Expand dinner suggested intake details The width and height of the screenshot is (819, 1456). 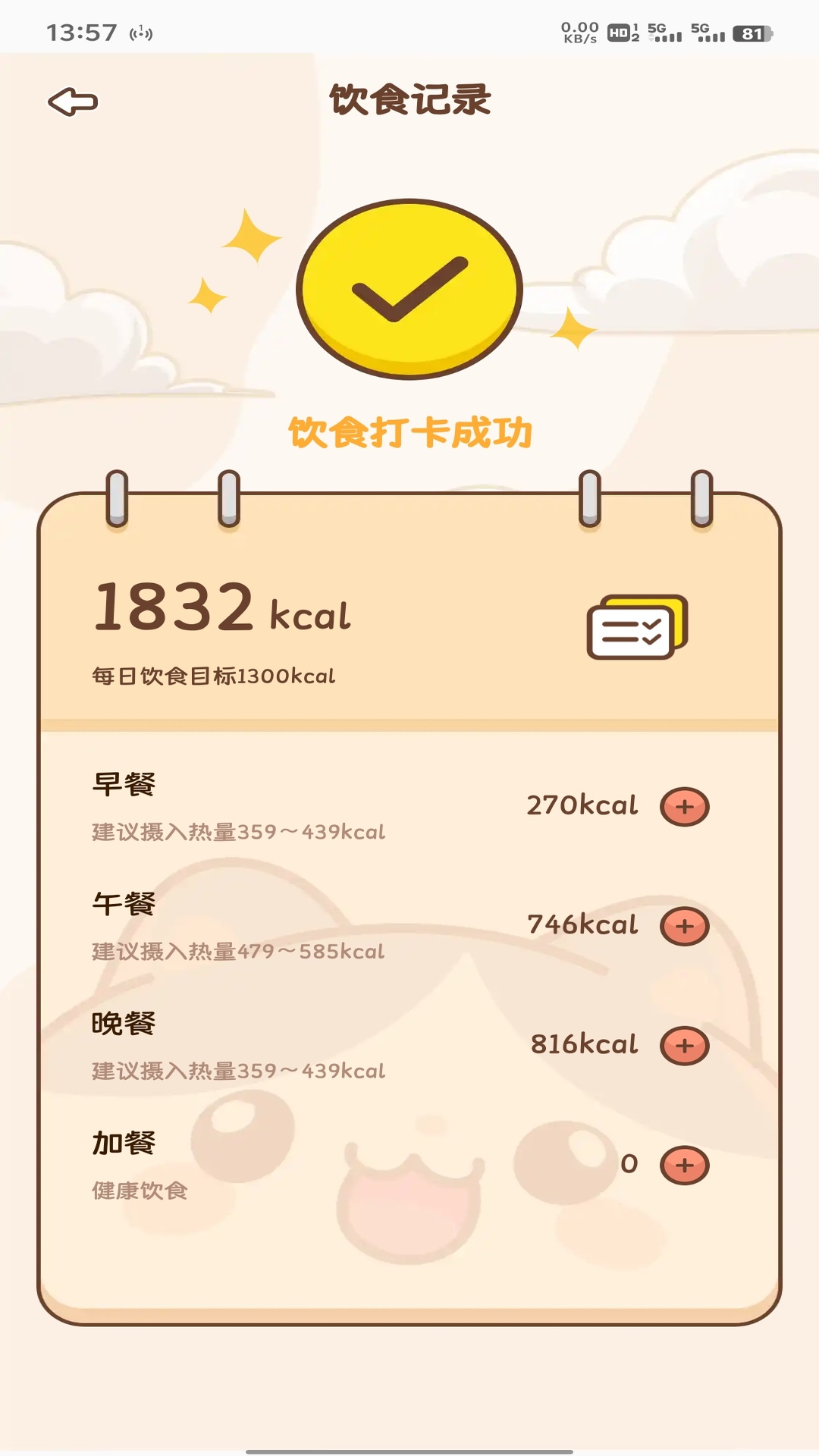pyautogui.click(x=237, y=1071)
